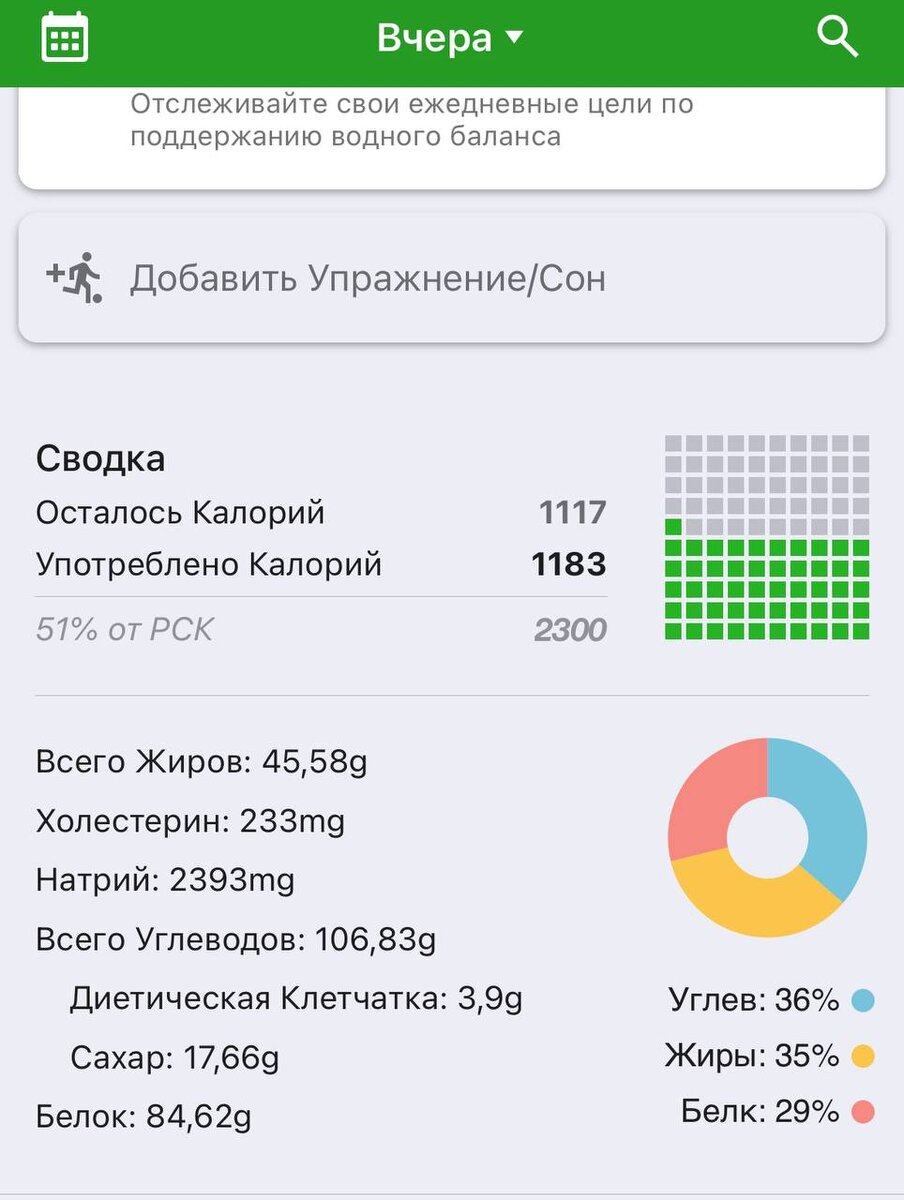Screen dimensions: 904x1200
Task: Expand the Сводка summary section
Action: (x=101, y=458)
